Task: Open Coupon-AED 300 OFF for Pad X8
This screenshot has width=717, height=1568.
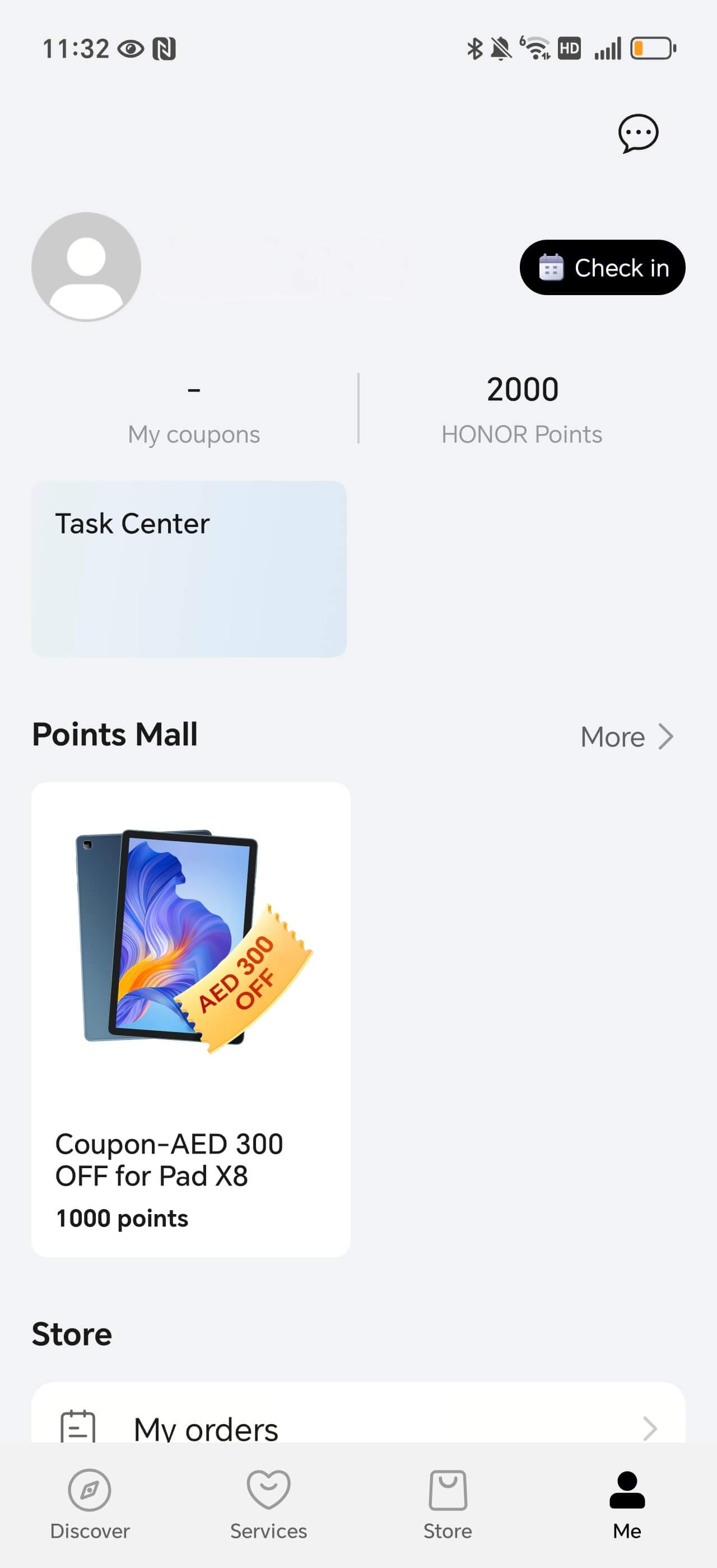Action: pyautogui.click(x=190, y=1019)
